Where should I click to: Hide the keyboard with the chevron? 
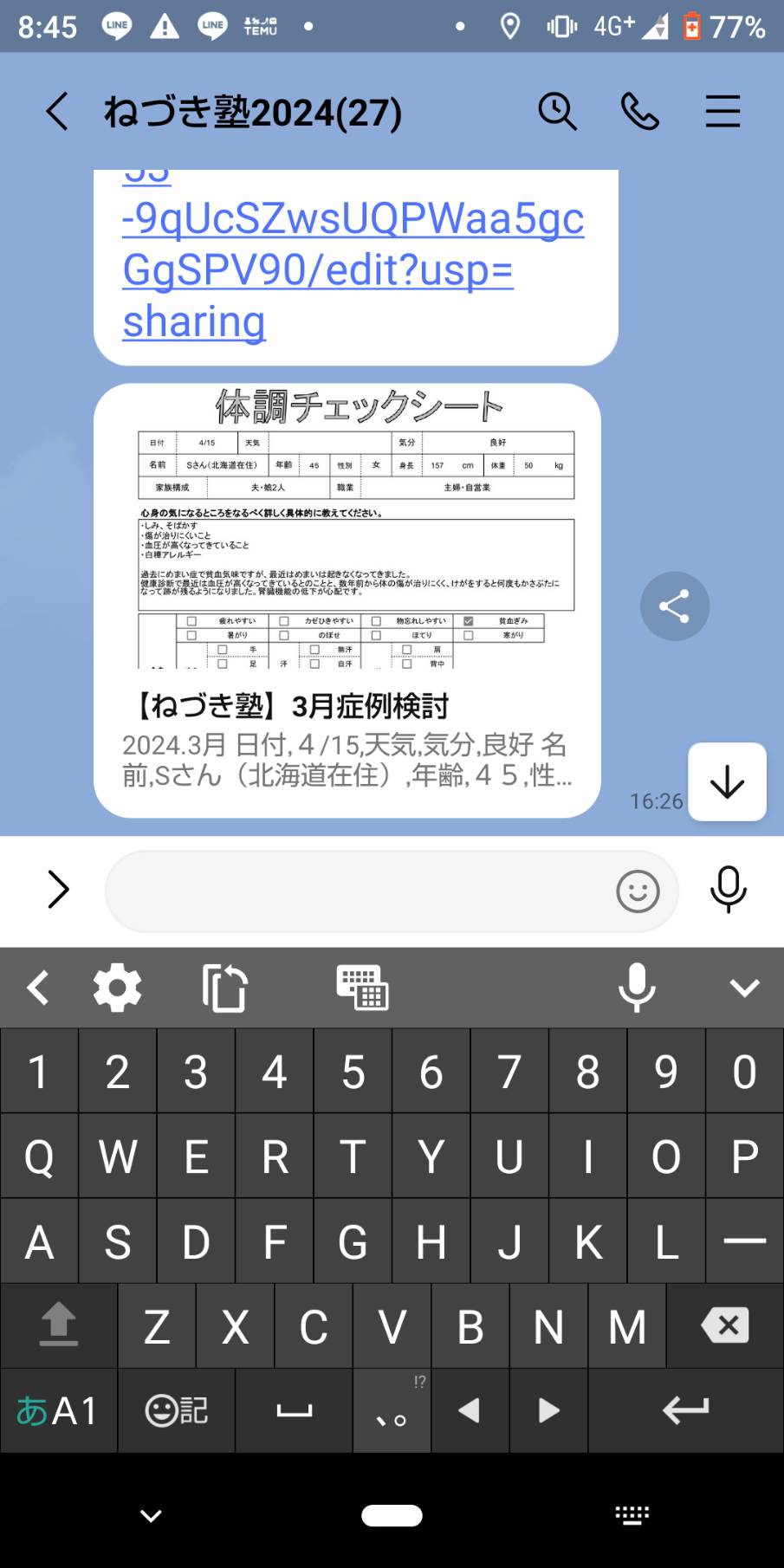click(x=744, y=988)
